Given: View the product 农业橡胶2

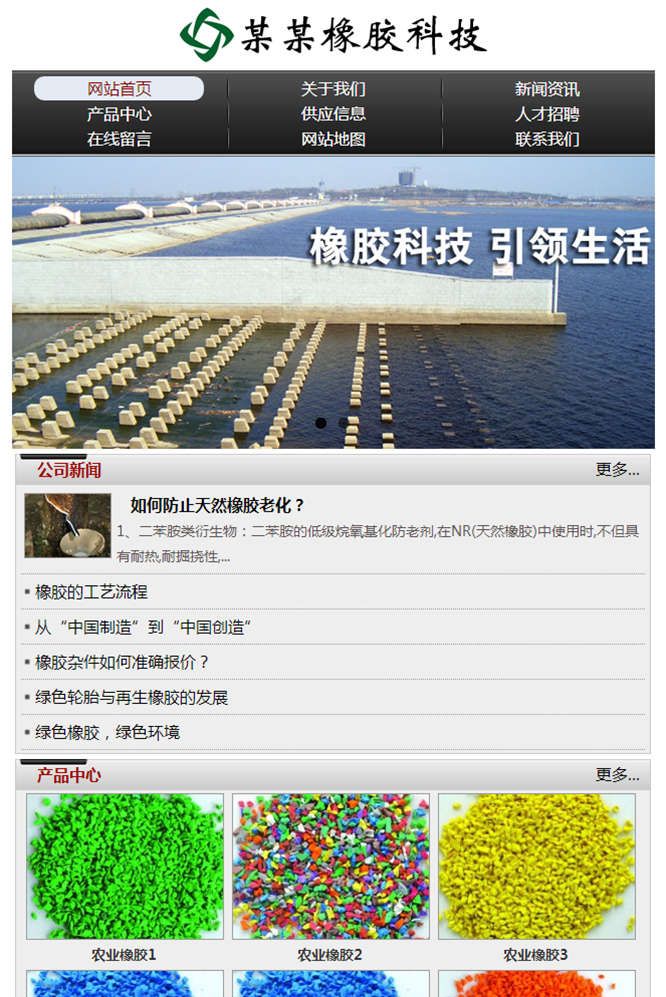Looking at the screenshot, I should point(331,866).
